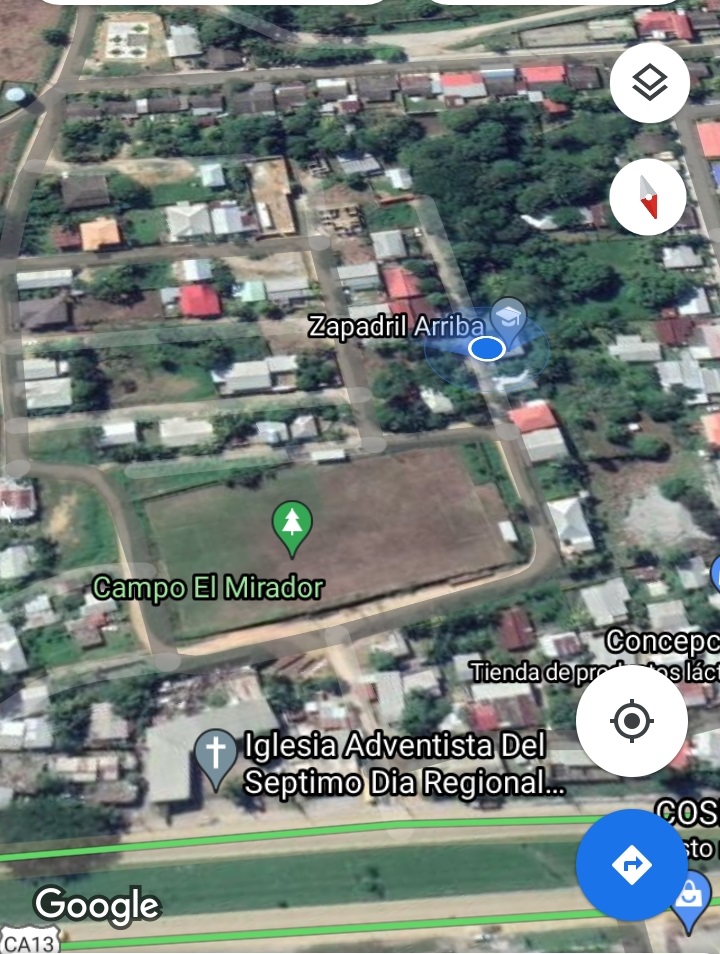This screenshot has width=720, height=954.
Task: Tap the compass to reset north
Action: point(648,197)
